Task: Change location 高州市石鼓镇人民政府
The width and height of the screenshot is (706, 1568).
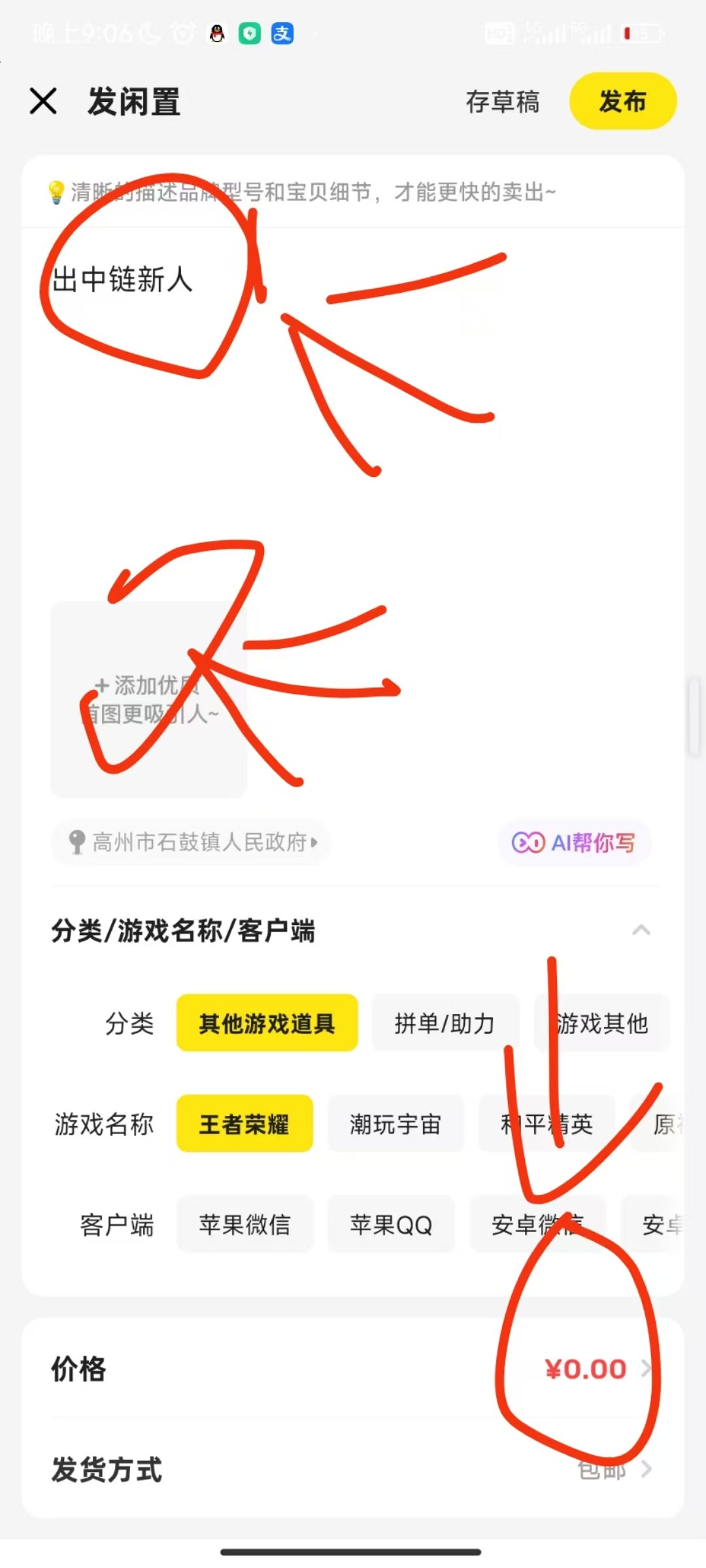Action: [x=191, y=842]
